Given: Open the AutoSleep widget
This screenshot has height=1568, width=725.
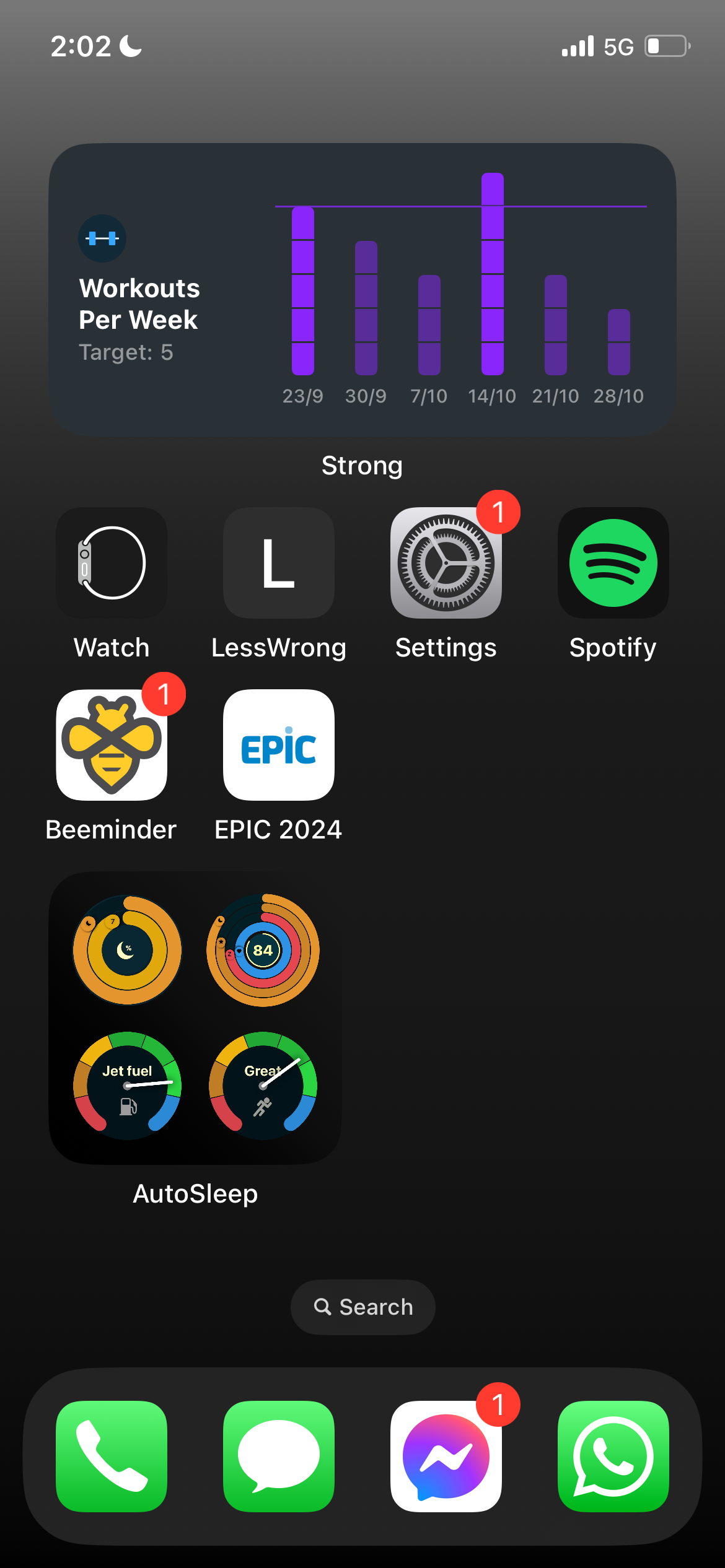Looking at the screenshot, I should pos(195,1018).
